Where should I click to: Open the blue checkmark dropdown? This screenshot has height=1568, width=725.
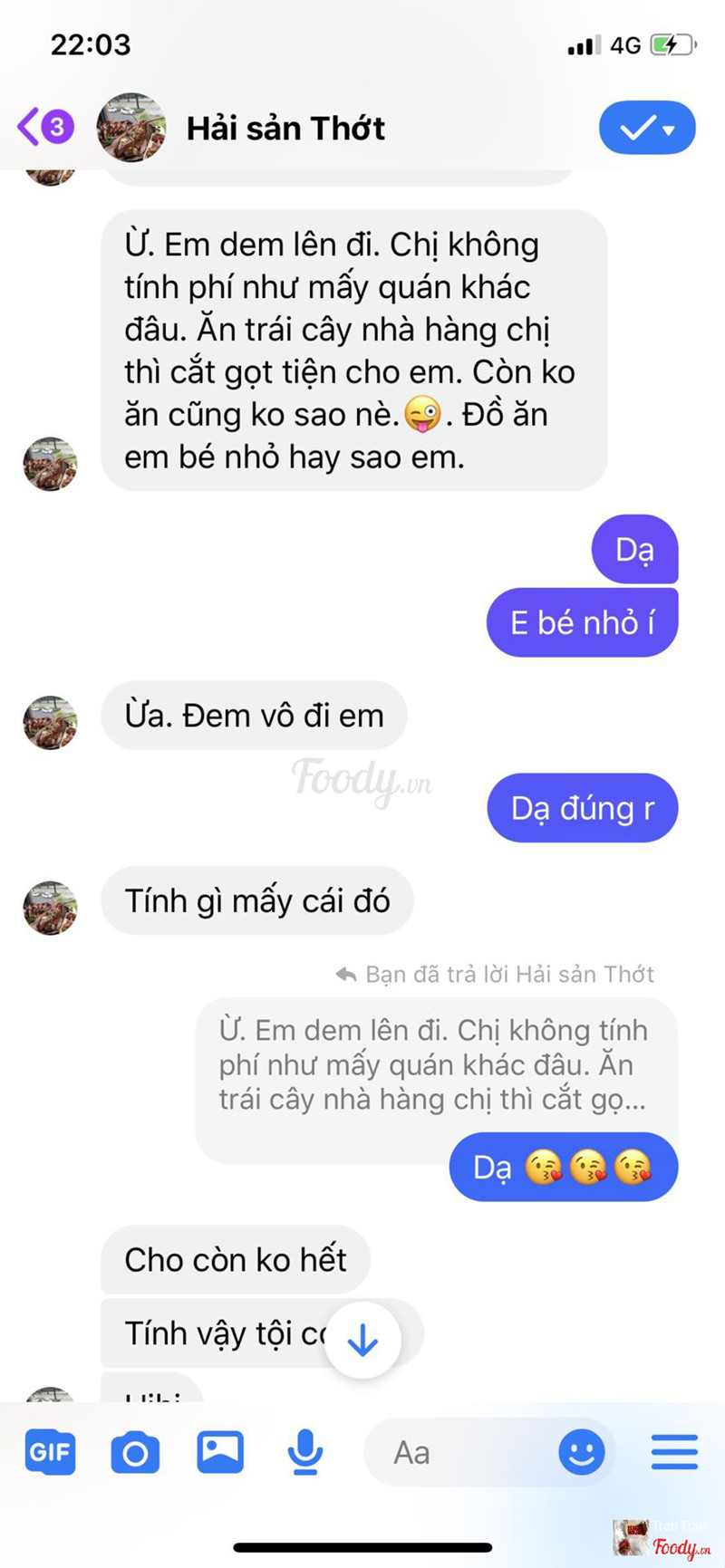(x=646, y=129)
